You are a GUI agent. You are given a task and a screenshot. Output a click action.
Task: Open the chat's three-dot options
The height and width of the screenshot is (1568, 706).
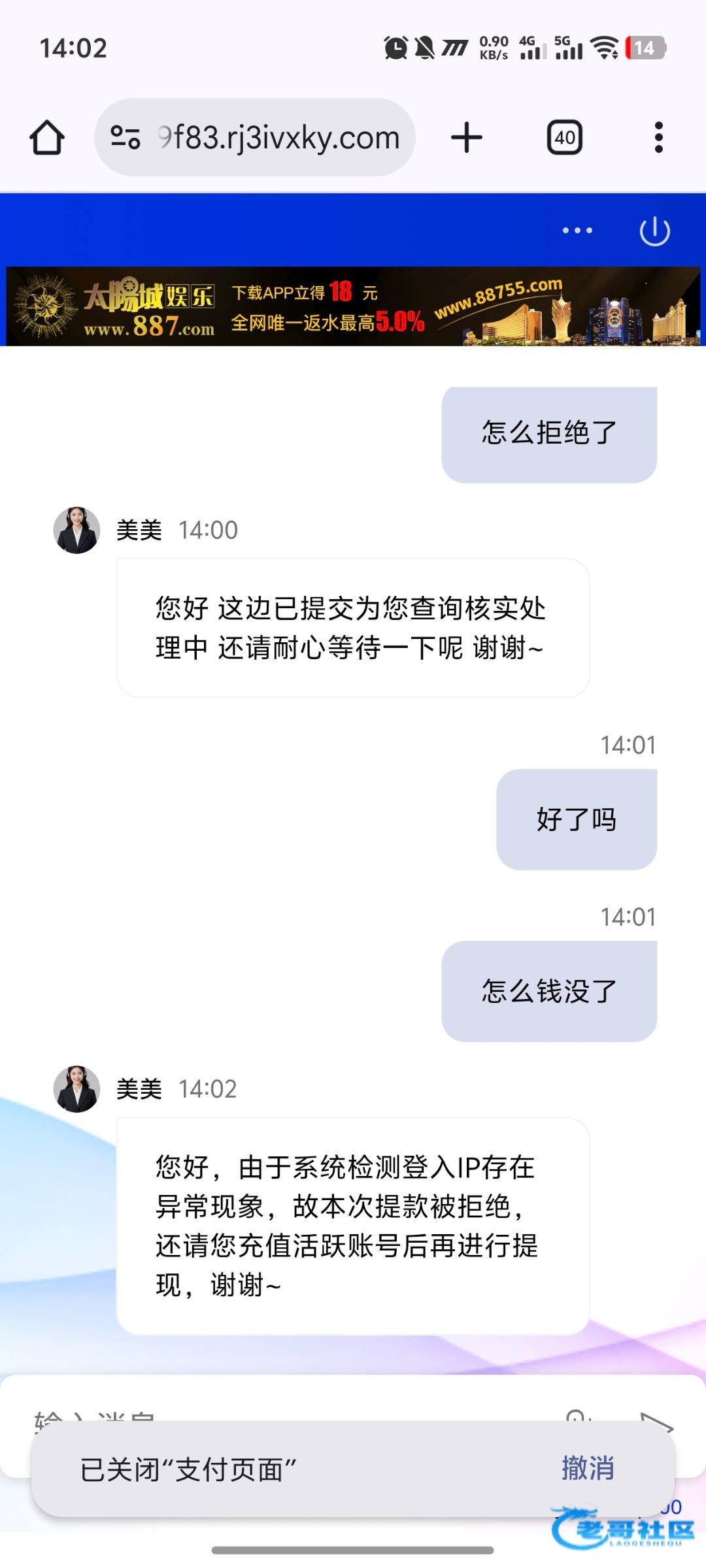click(x=577, y=231)
